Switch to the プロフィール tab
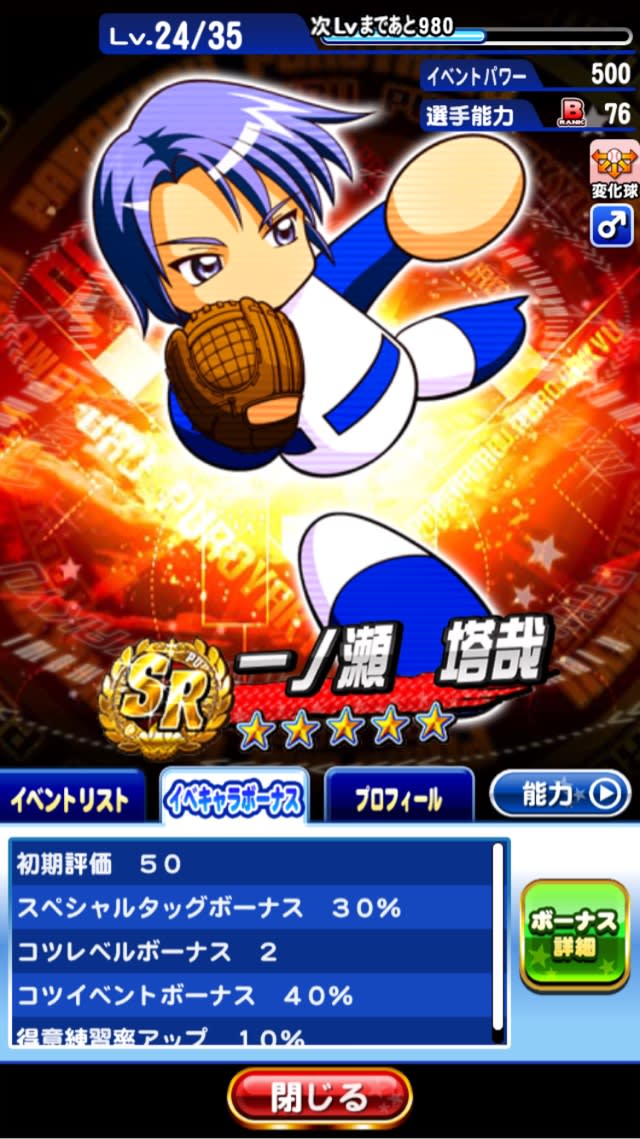 coord(399,799)
